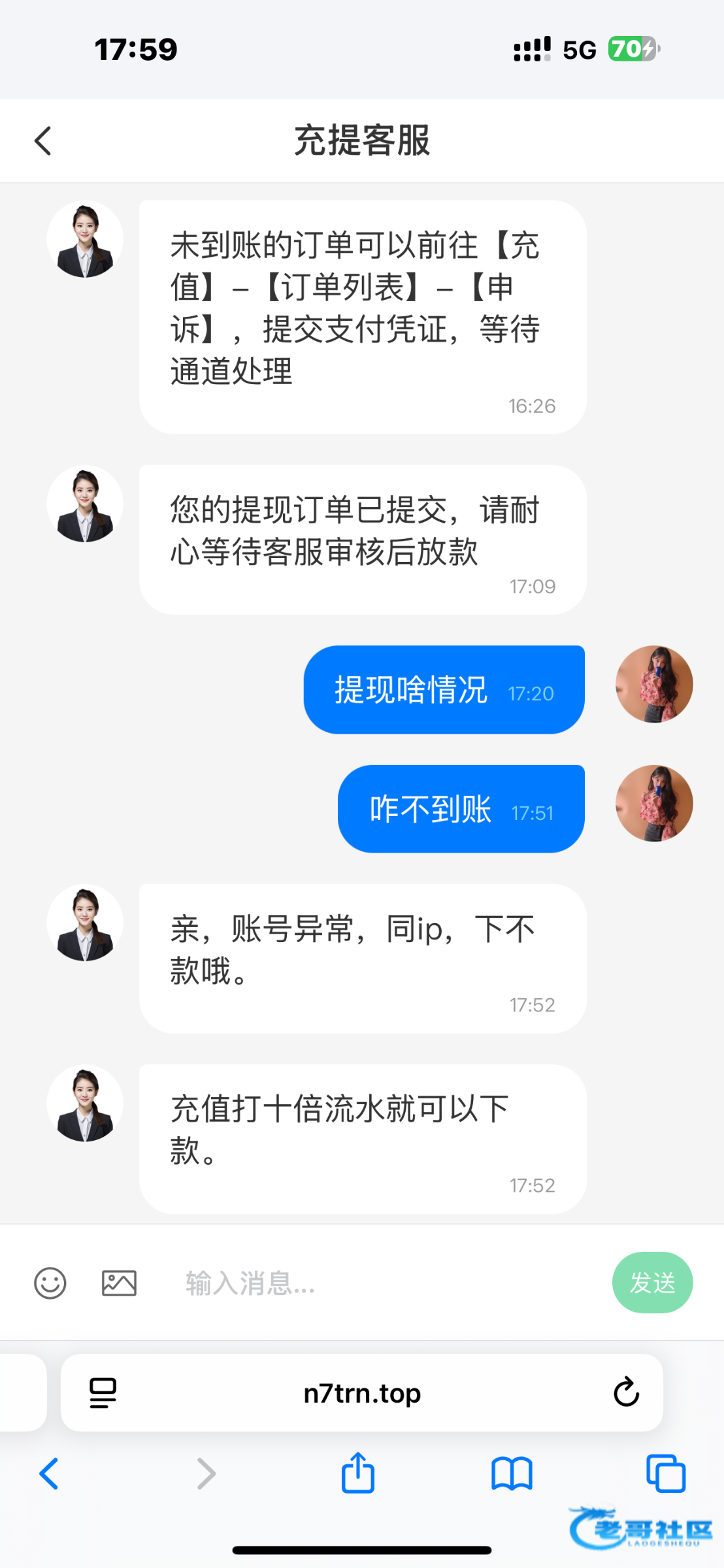This screenshot has width=724, height=1568.
Task: Open the emoji picker
Action: click(x=50, y=1282)
